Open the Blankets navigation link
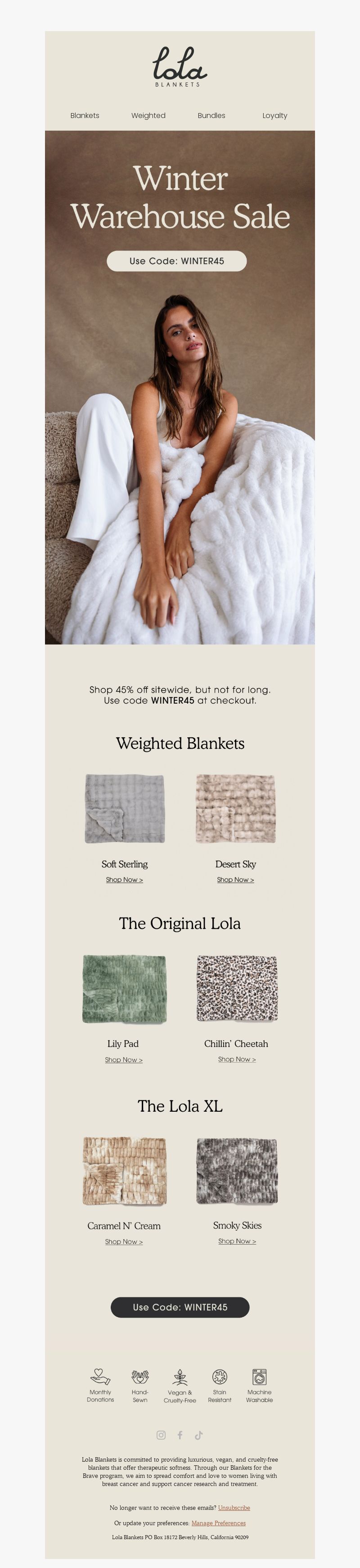The width and height of the screenshot is (360, 1568). pyautogui.click(x=85, y=116)
